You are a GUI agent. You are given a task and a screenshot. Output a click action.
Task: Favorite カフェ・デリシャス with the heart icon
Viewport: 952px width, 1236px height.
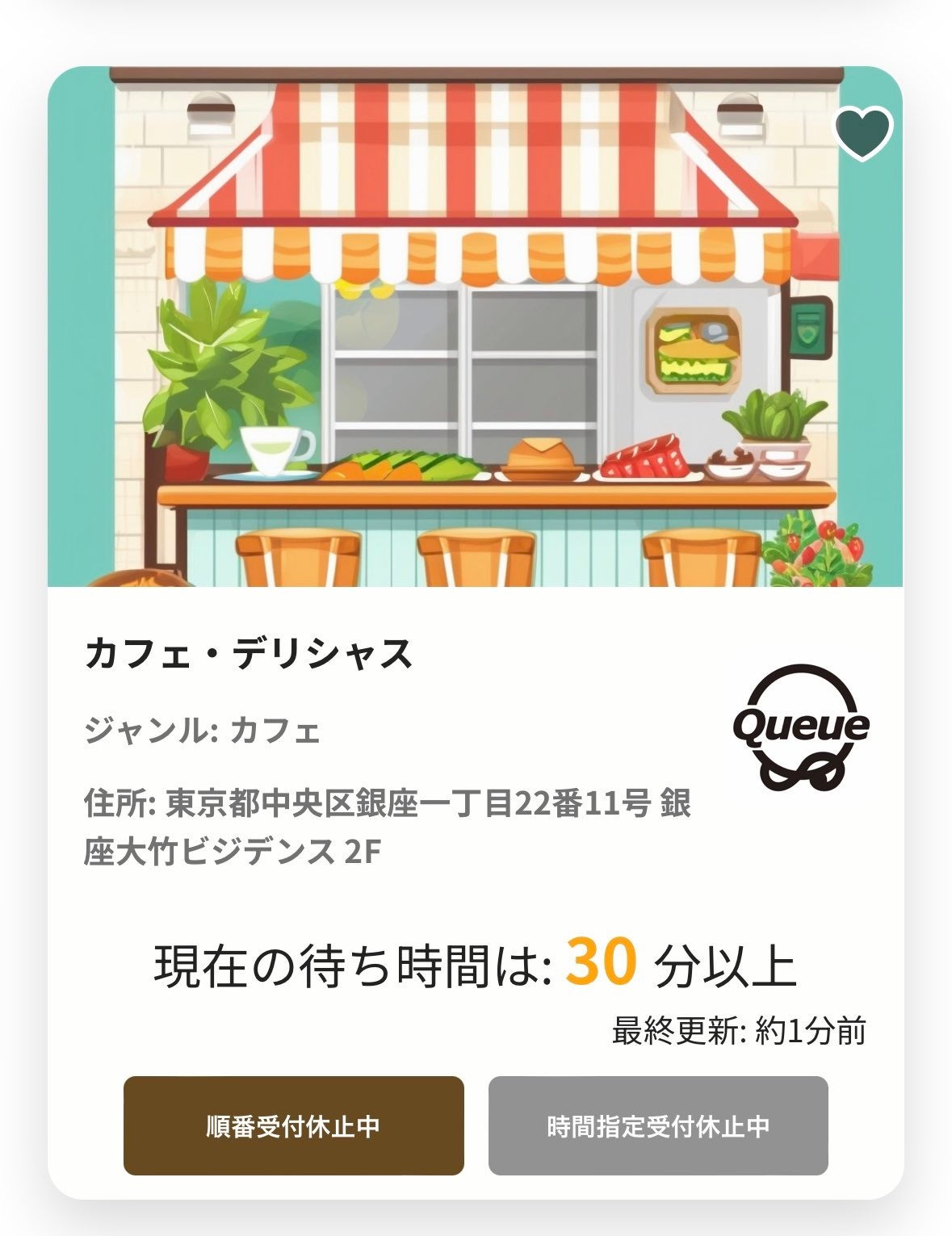(x=862, y=132)
